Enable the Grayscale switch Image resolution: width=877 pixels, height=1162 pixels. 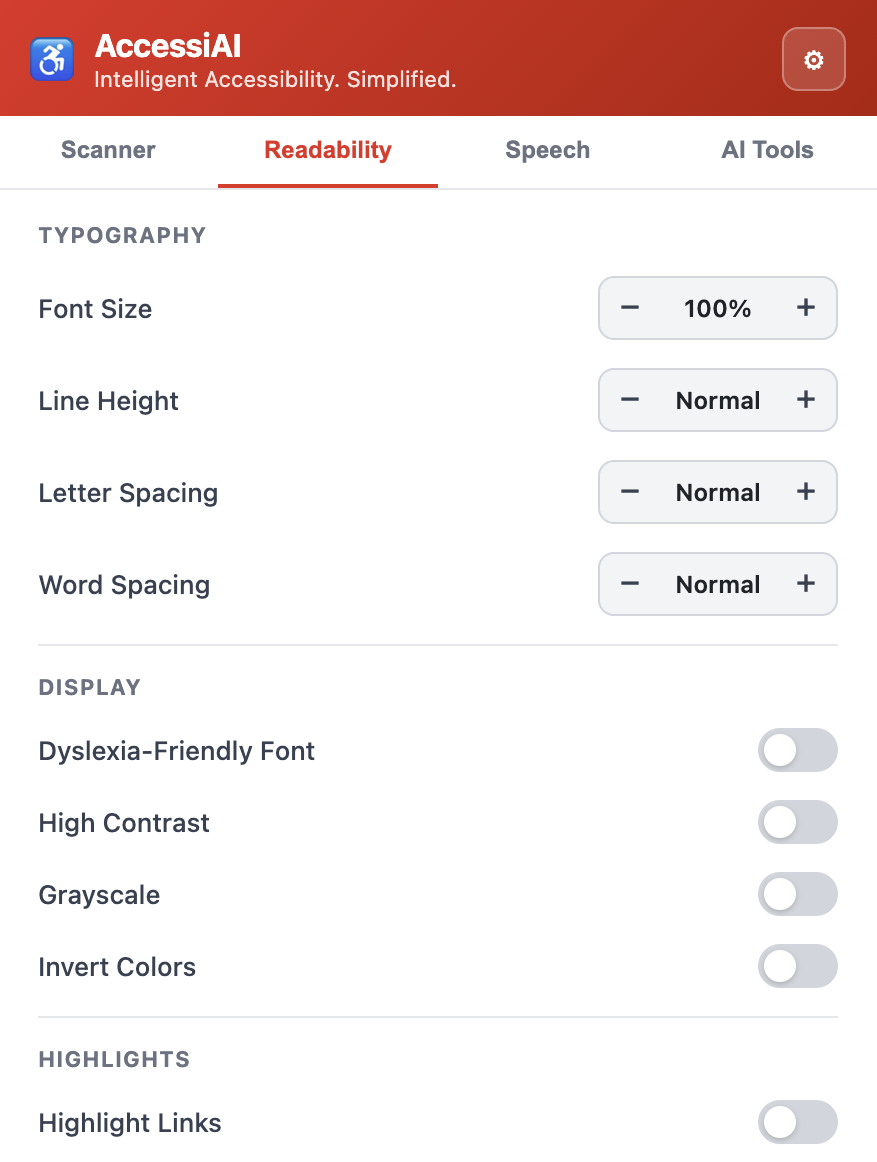coord(797,894)
